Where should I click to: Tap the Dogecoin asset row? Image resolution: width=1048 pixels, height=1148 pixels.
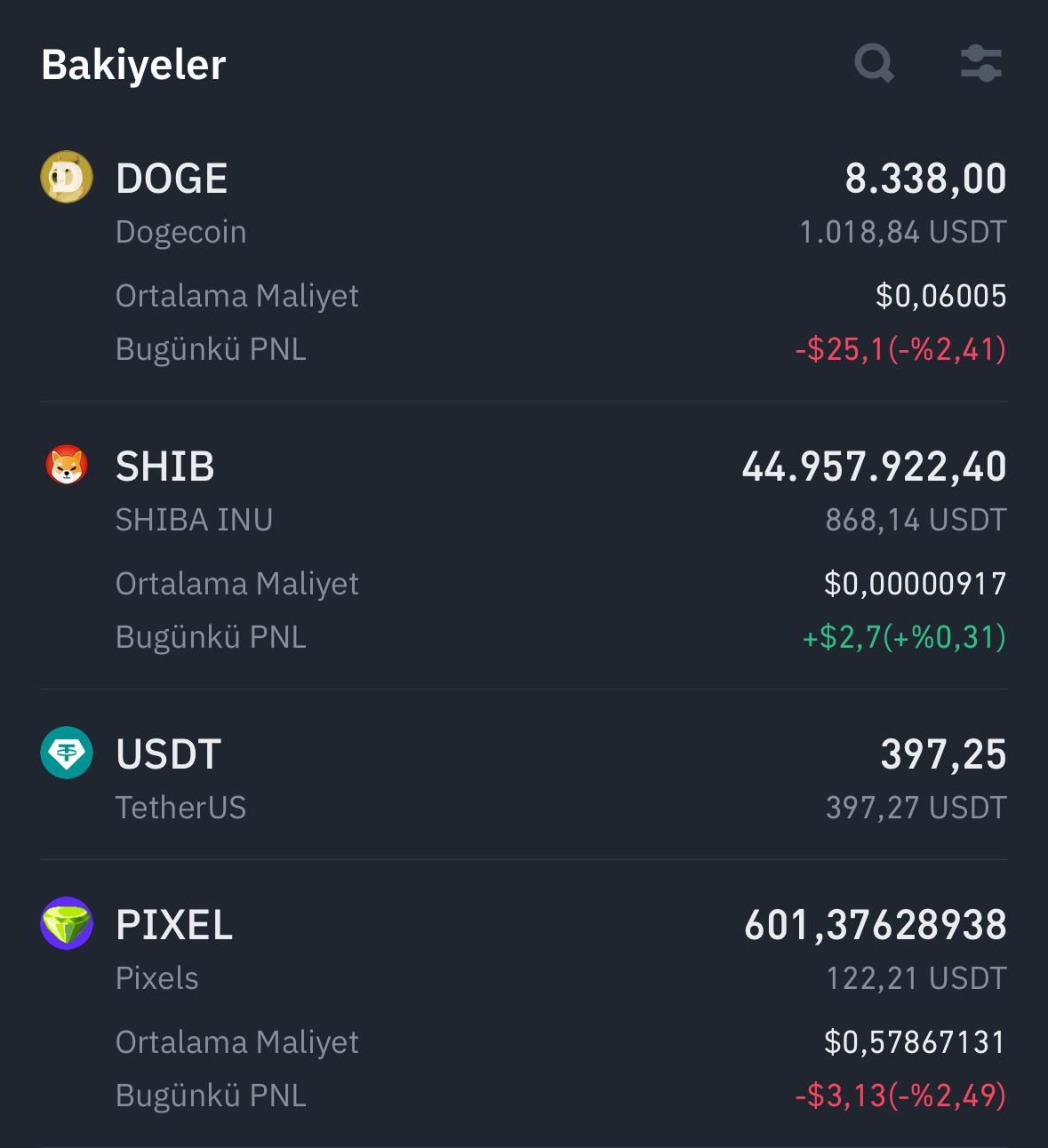[x=181, y=232]
